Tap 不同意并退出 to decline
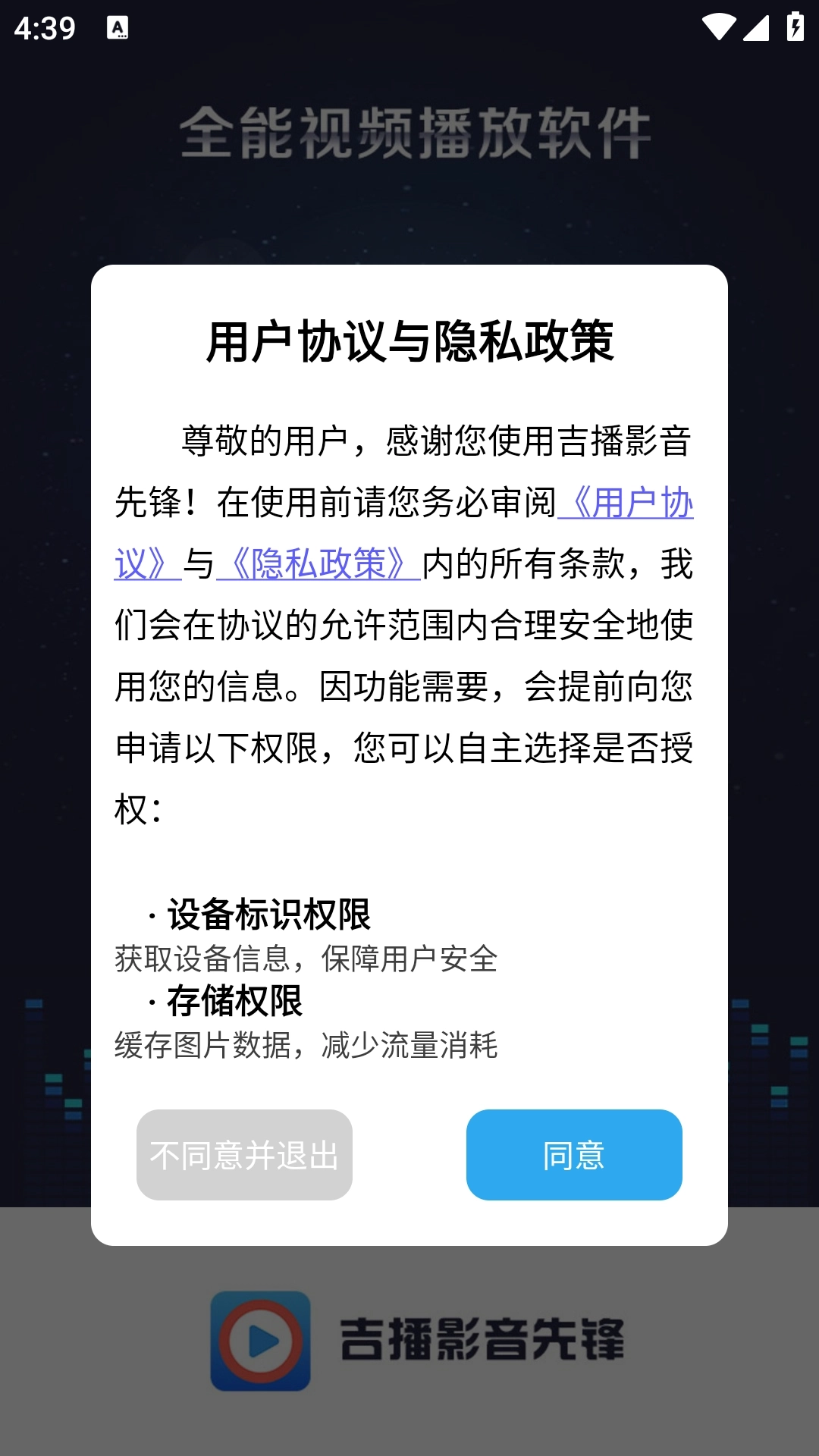Image resolution: width=819 pixels, height=1456 pixels. pyautogui.click(x=244, y=1155)
